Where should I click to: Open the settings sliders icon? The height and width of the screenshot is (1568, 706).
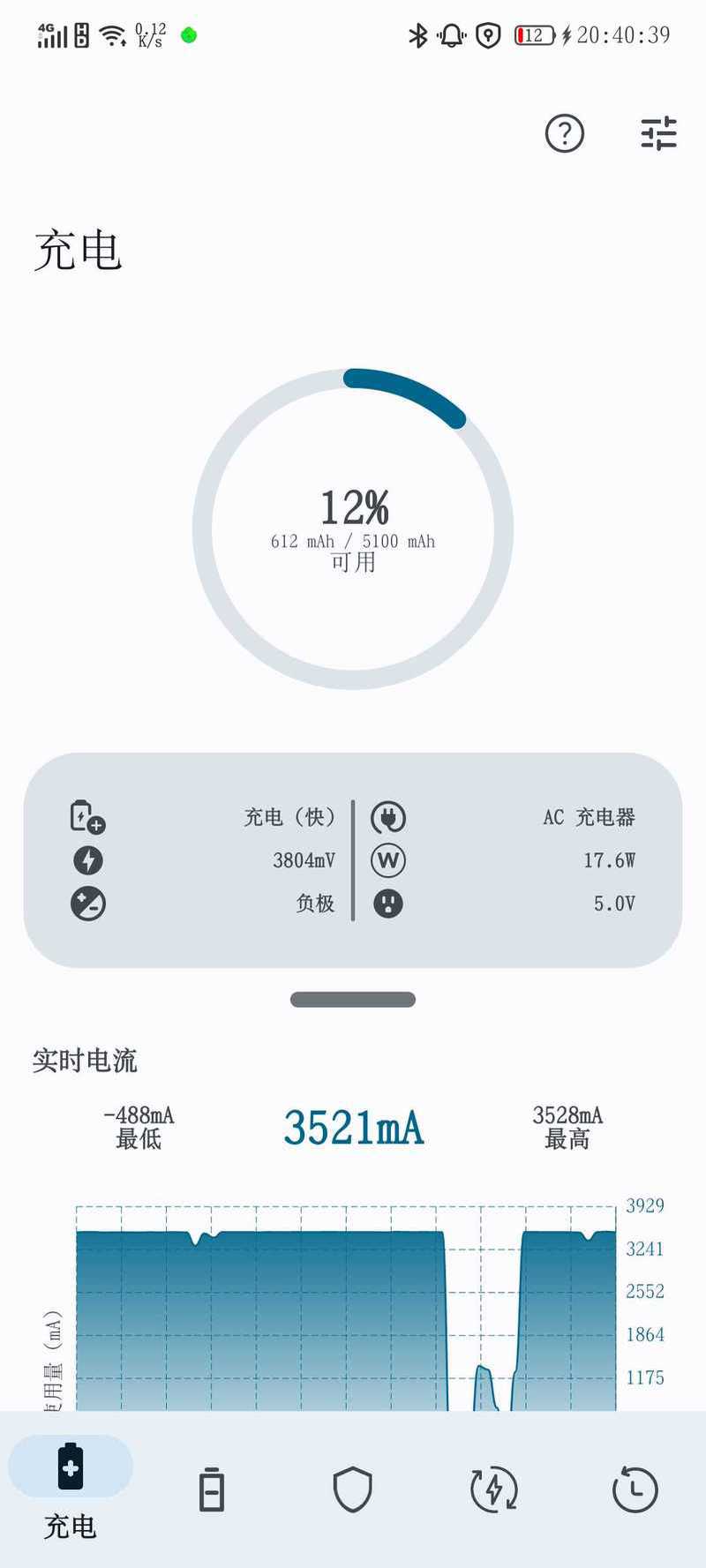(658, 134)
